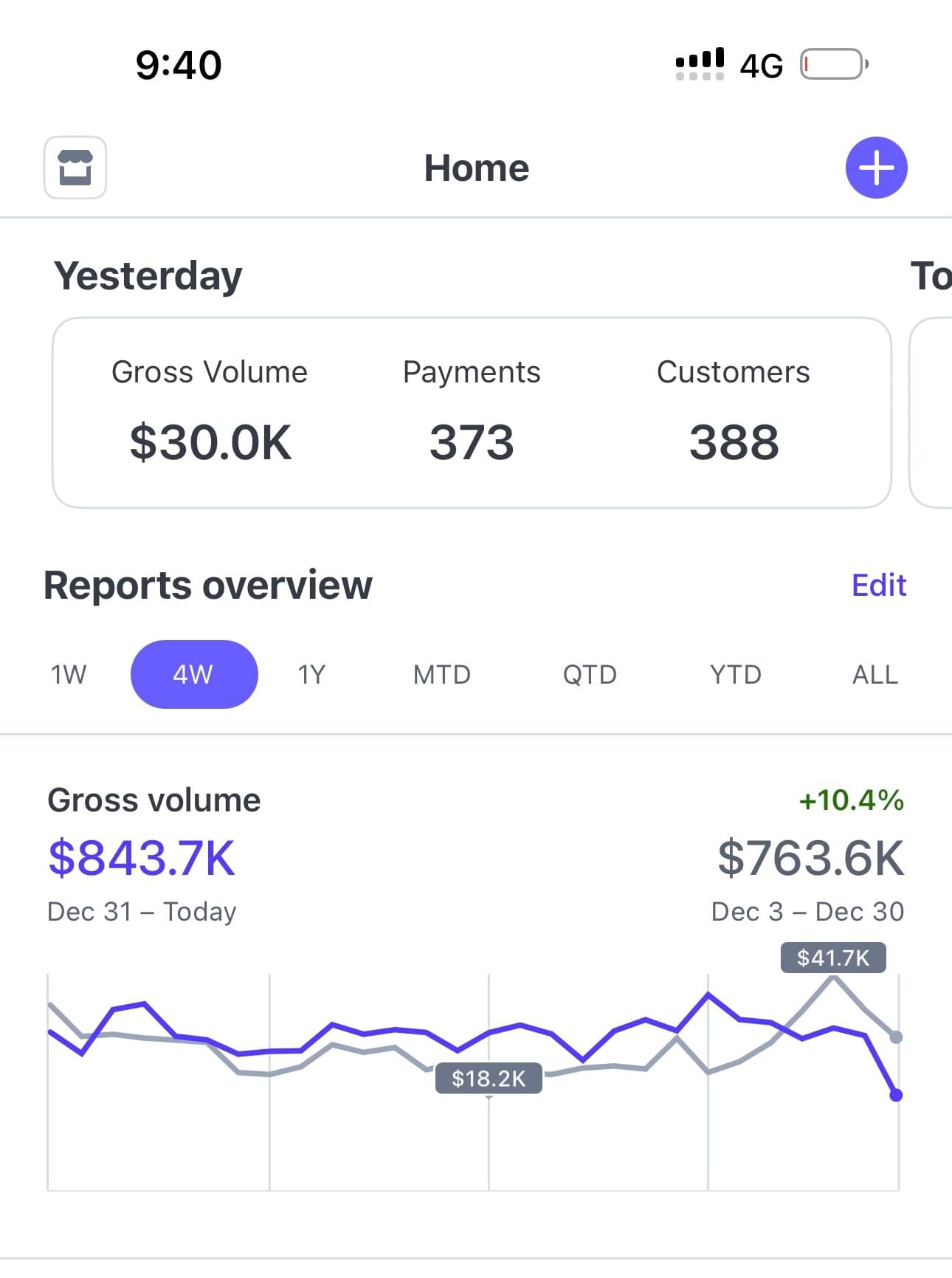Show month-to-date MTD report
Screen dimensions: 952x1278
441,674
